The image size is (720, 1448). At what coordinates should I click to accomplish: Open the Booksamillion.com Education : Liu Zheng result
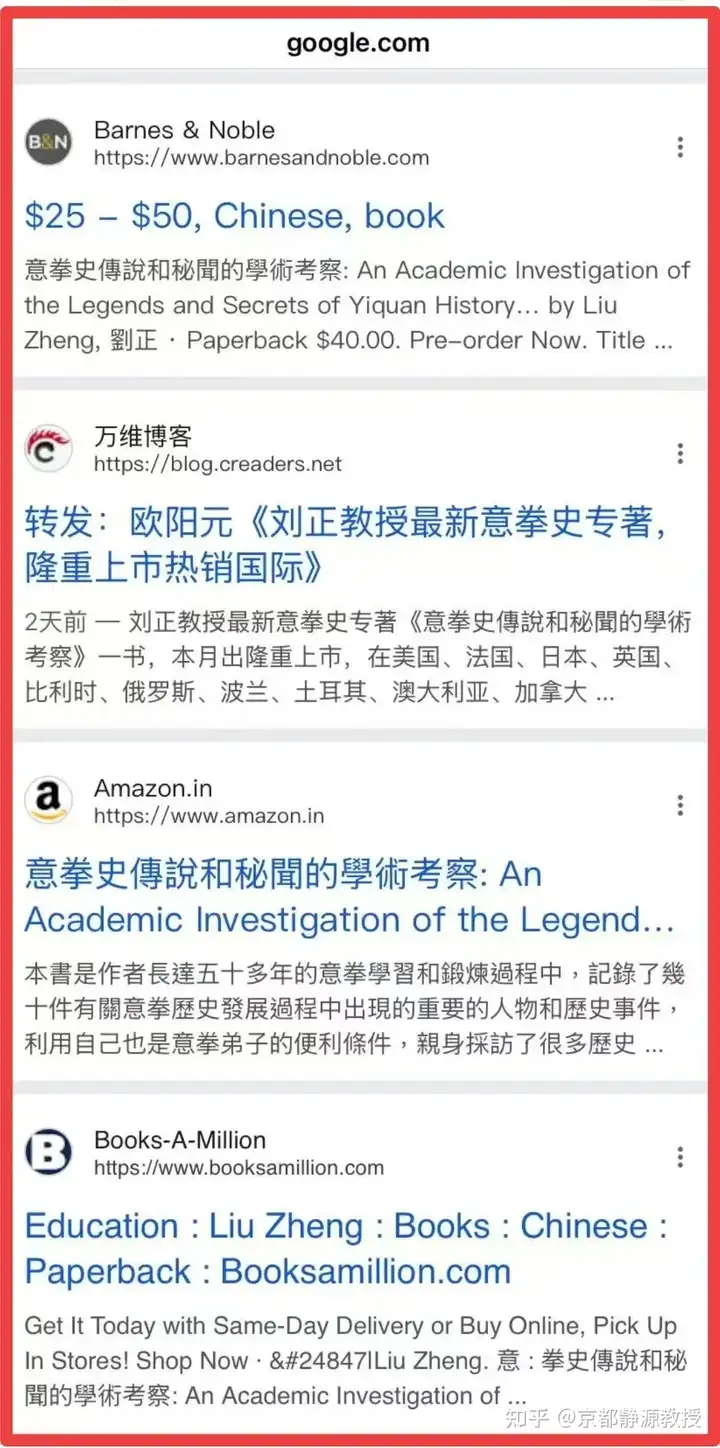pos(345,1249)
